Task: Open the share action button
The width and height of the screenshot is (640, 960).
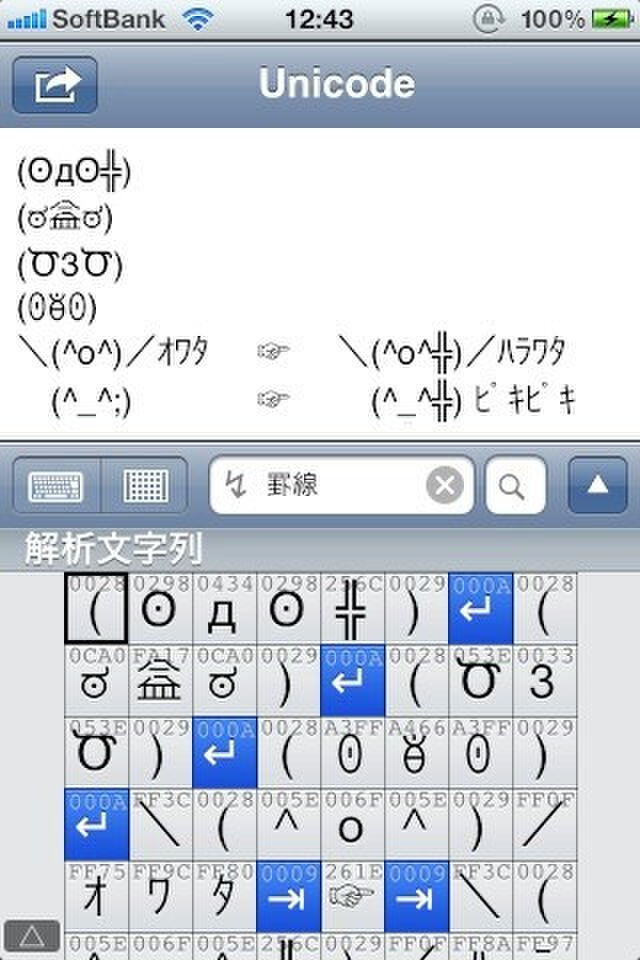Action: (x=55, y=86)
